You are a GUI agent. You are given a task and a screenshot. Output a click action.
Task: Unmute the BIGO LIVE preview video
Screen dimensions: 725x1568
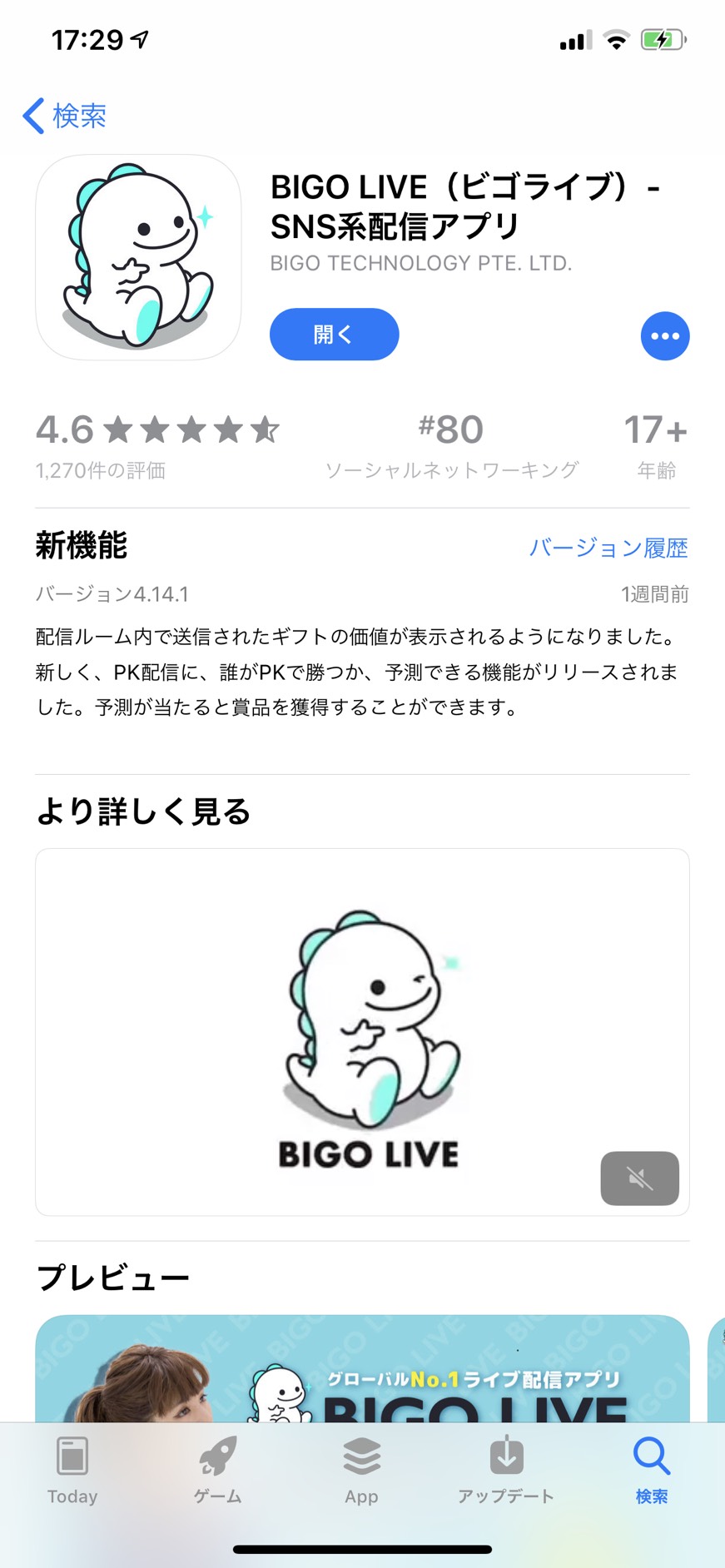click(x=639, y=1178)
